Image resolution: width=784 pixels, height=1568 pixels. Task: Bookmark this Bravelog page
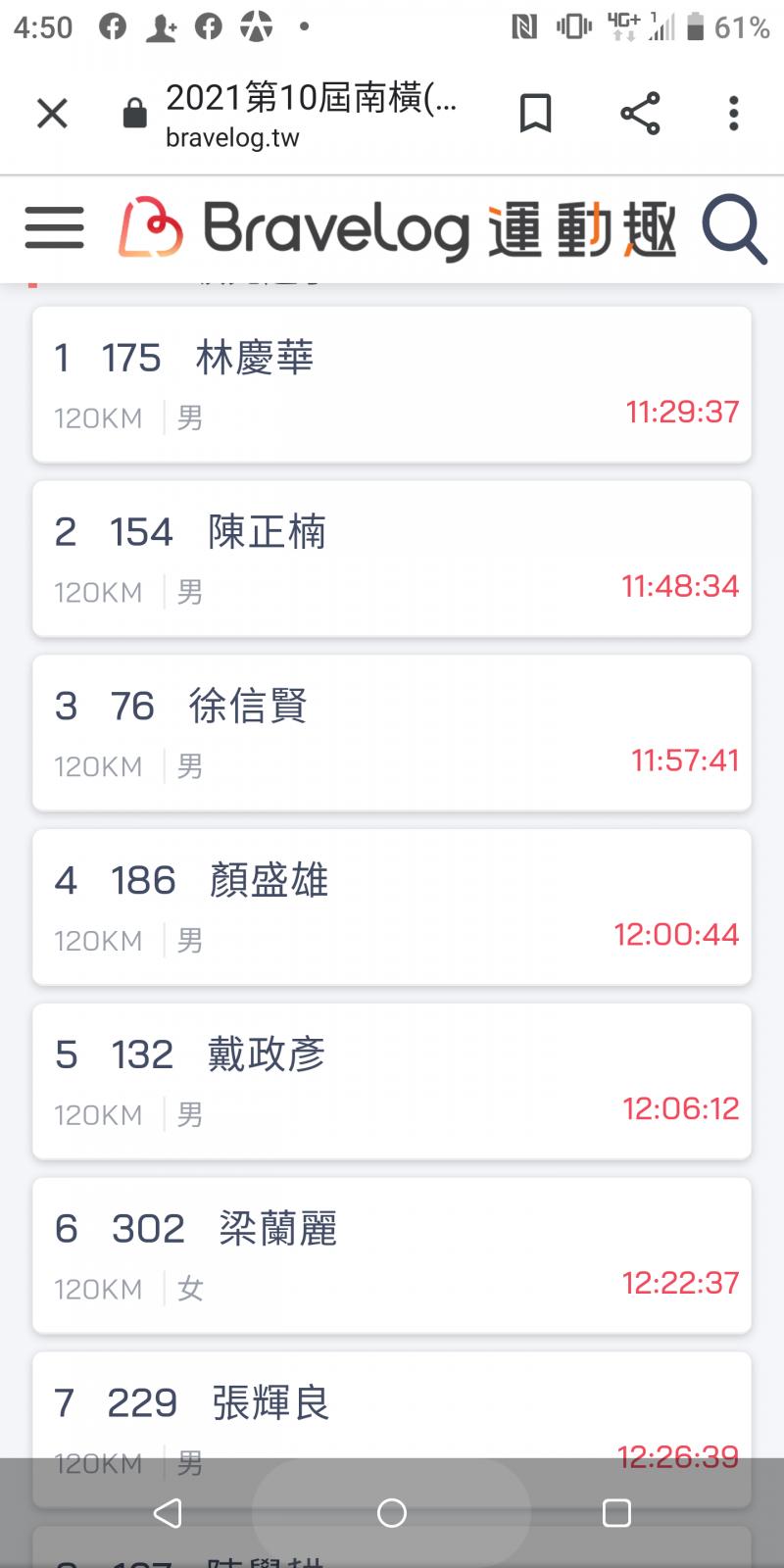pos(535,114)
